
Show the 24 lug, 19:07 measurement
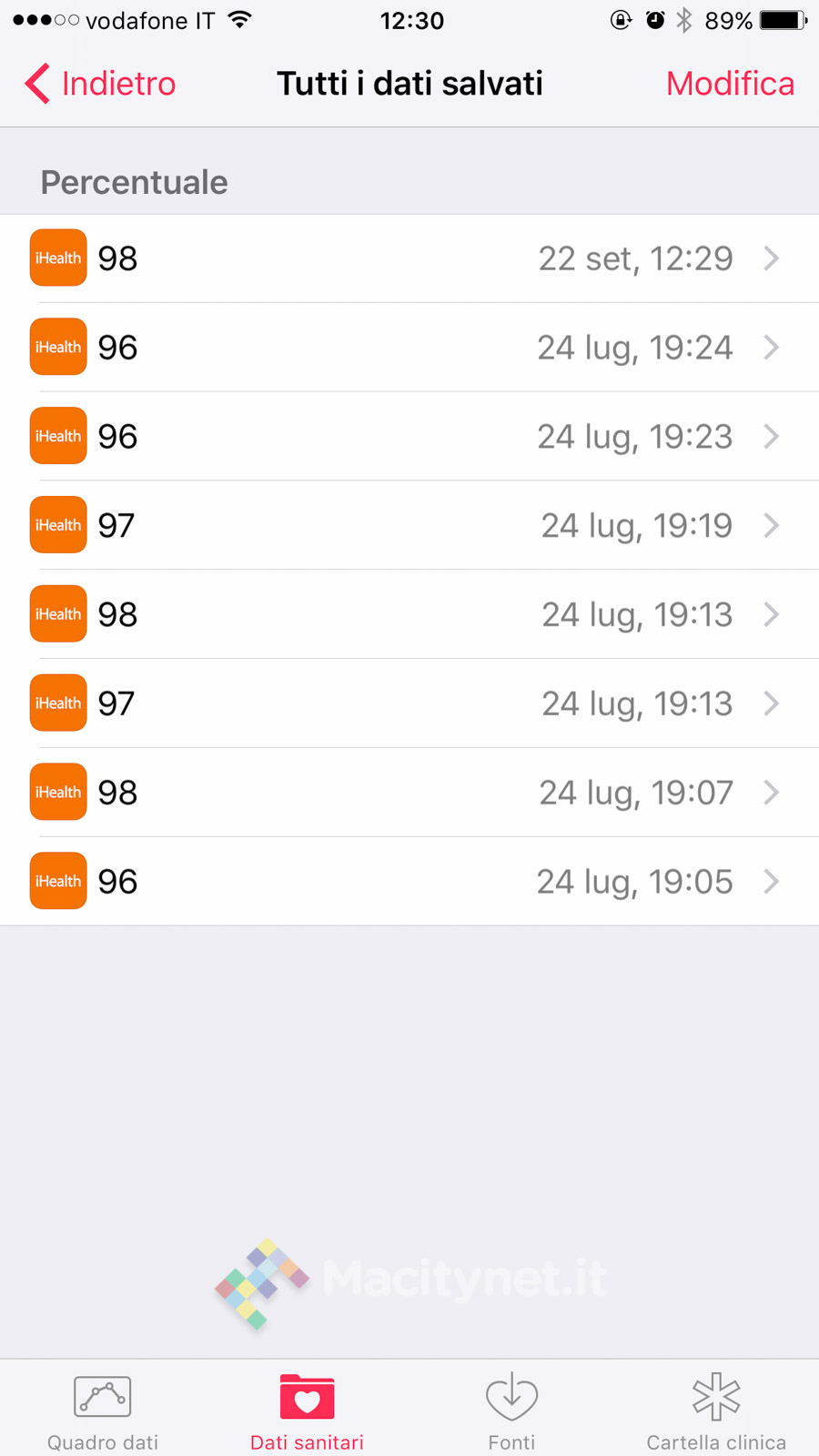[x=409, y=793]
